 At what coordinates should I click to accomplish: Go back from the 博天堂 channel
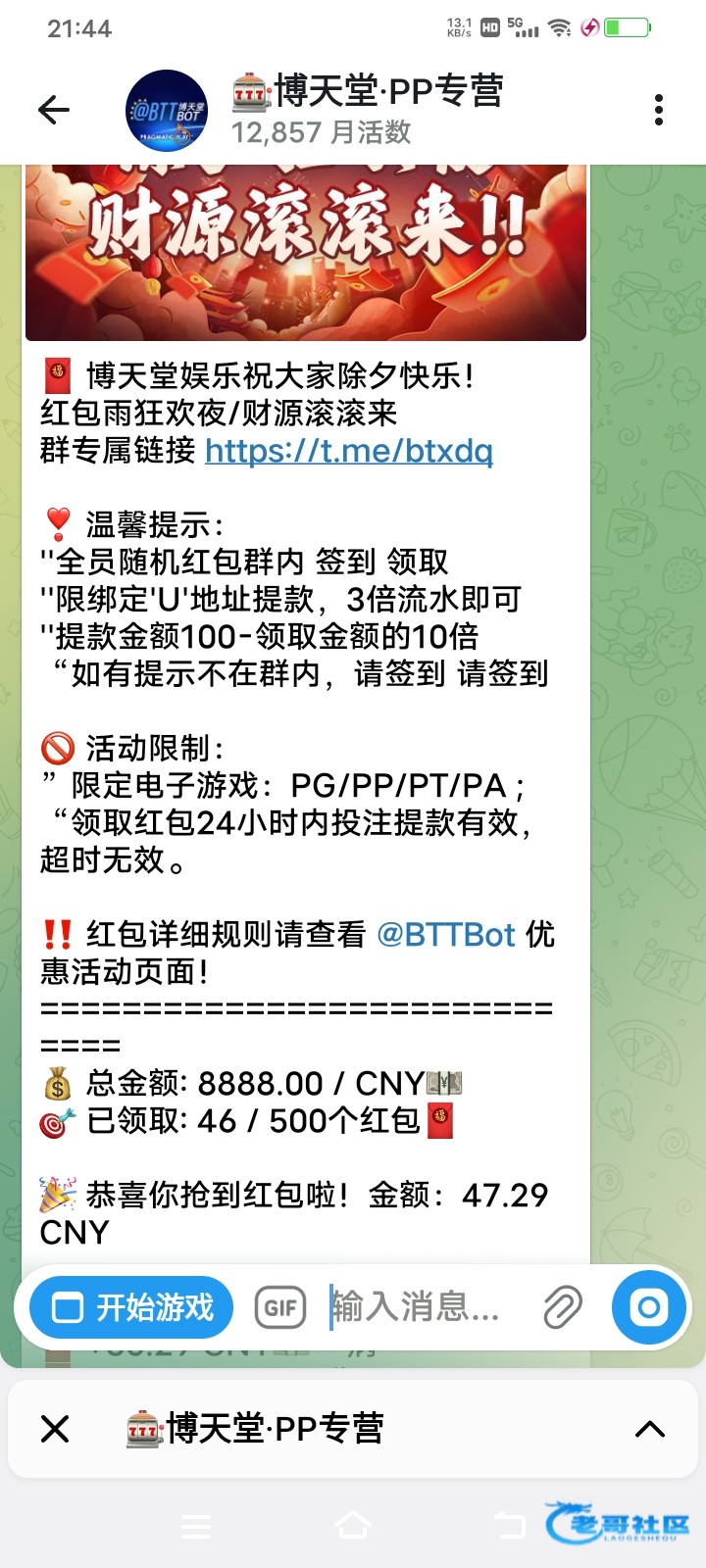54,110
